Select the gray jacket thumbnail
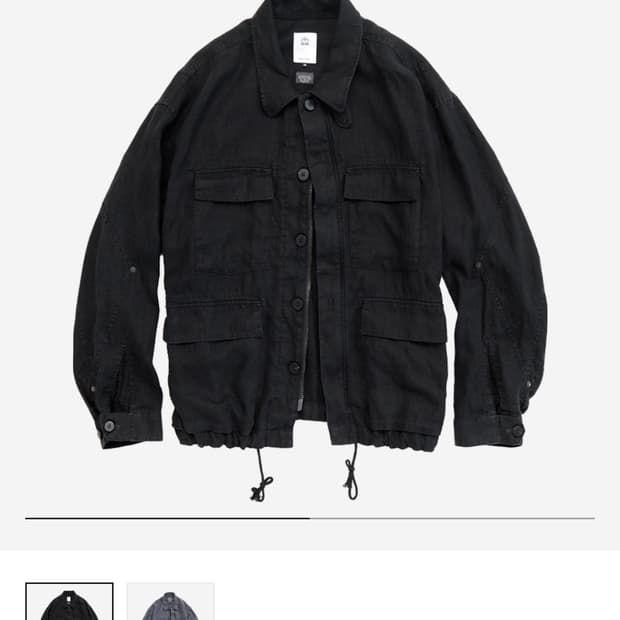 (170, 602)
